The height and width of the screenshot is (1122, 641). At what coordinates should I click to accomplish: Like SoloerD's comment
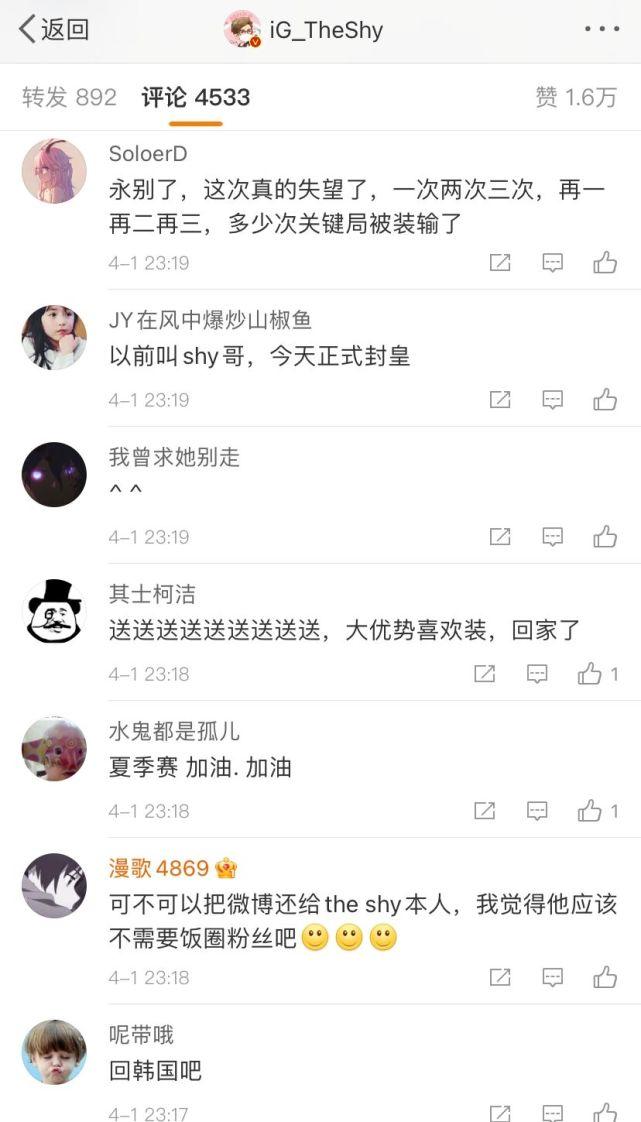coord(604,263)
